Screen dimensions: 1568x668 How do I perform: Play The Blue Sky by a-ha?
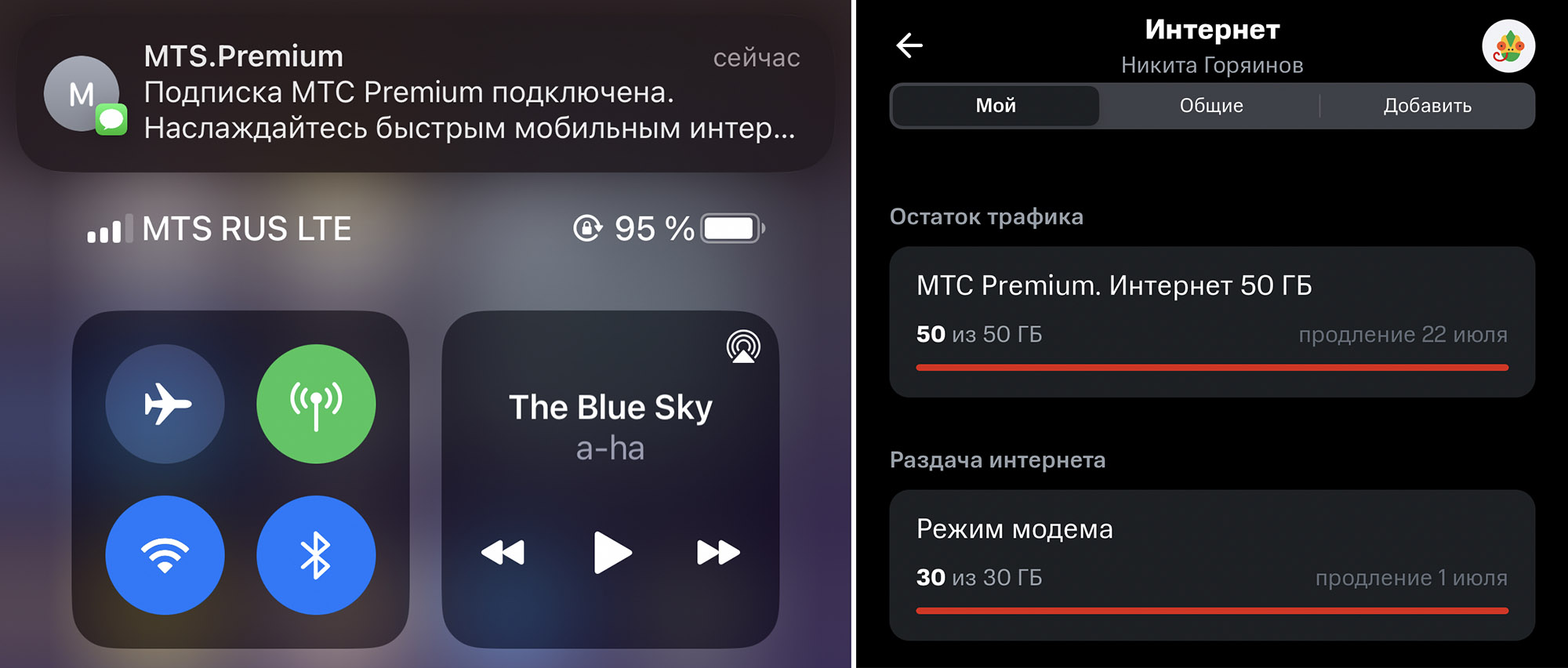point(612,553)
